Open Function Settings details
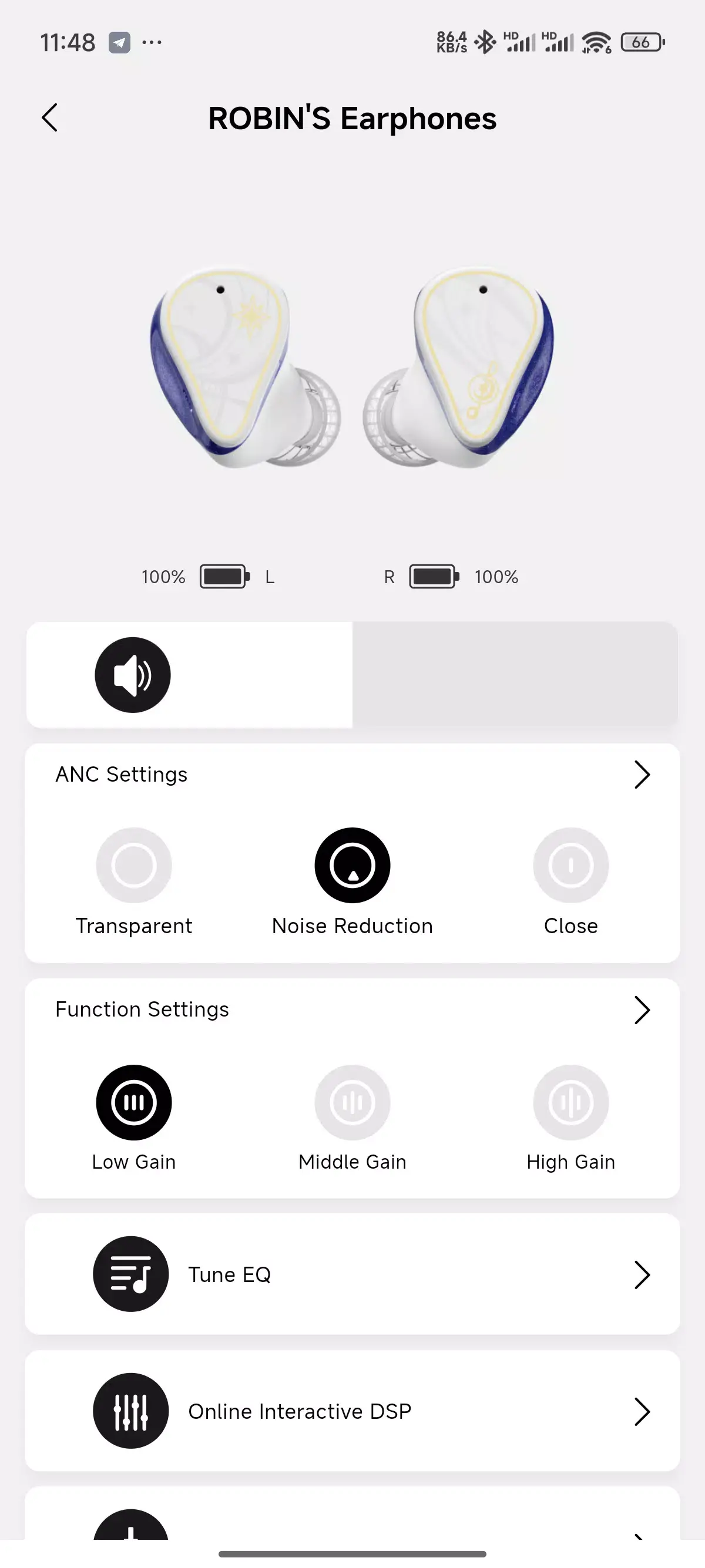 [641, 1010]
